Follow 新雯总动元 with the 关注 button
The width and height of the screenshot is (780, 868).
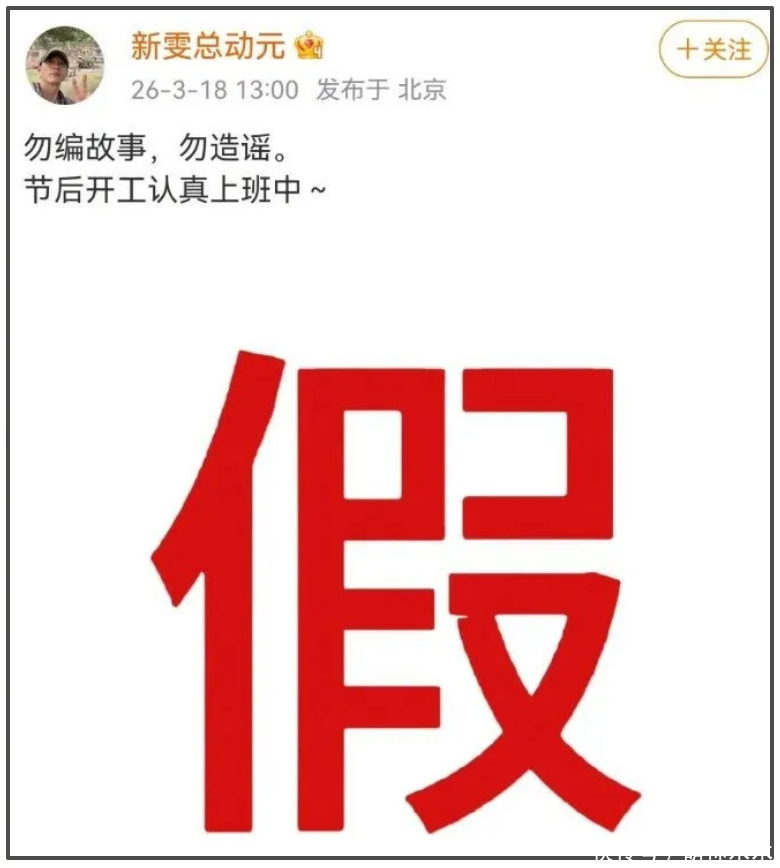(714, 49)
